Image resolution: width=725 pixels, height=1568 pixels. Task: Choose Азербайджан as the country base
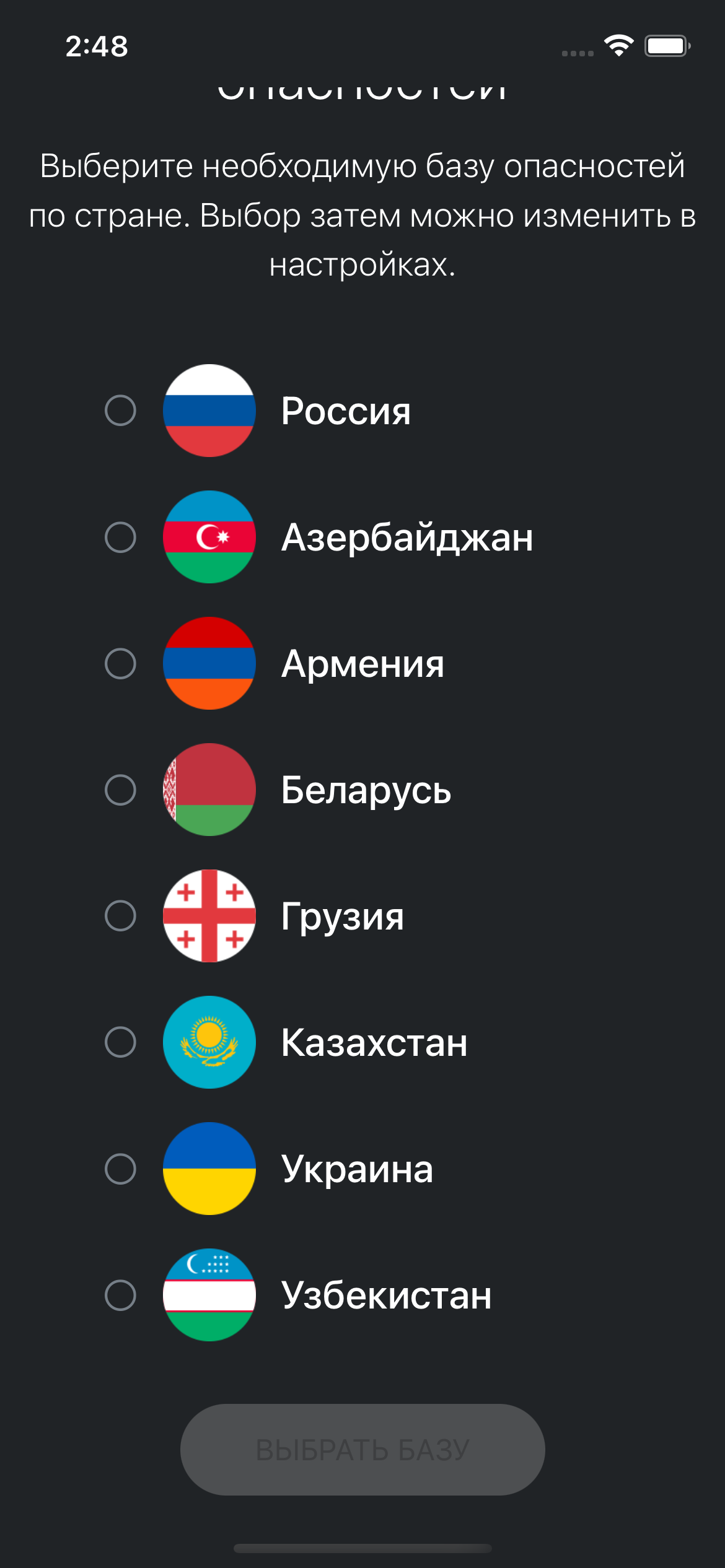(120, 537)
